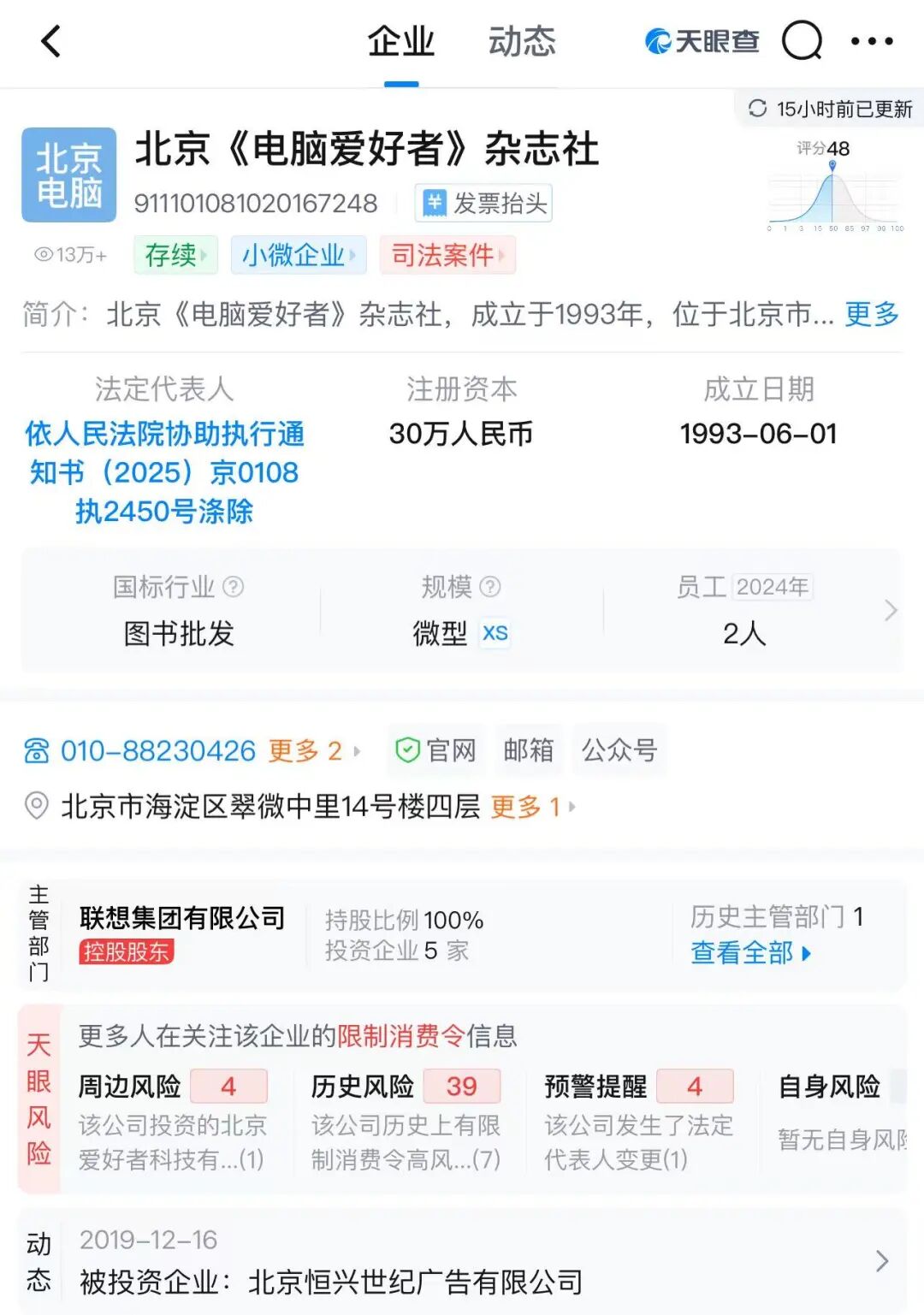Show 更多 1 addresses
Screen dimensions: 924x1315
pos(532,806)
